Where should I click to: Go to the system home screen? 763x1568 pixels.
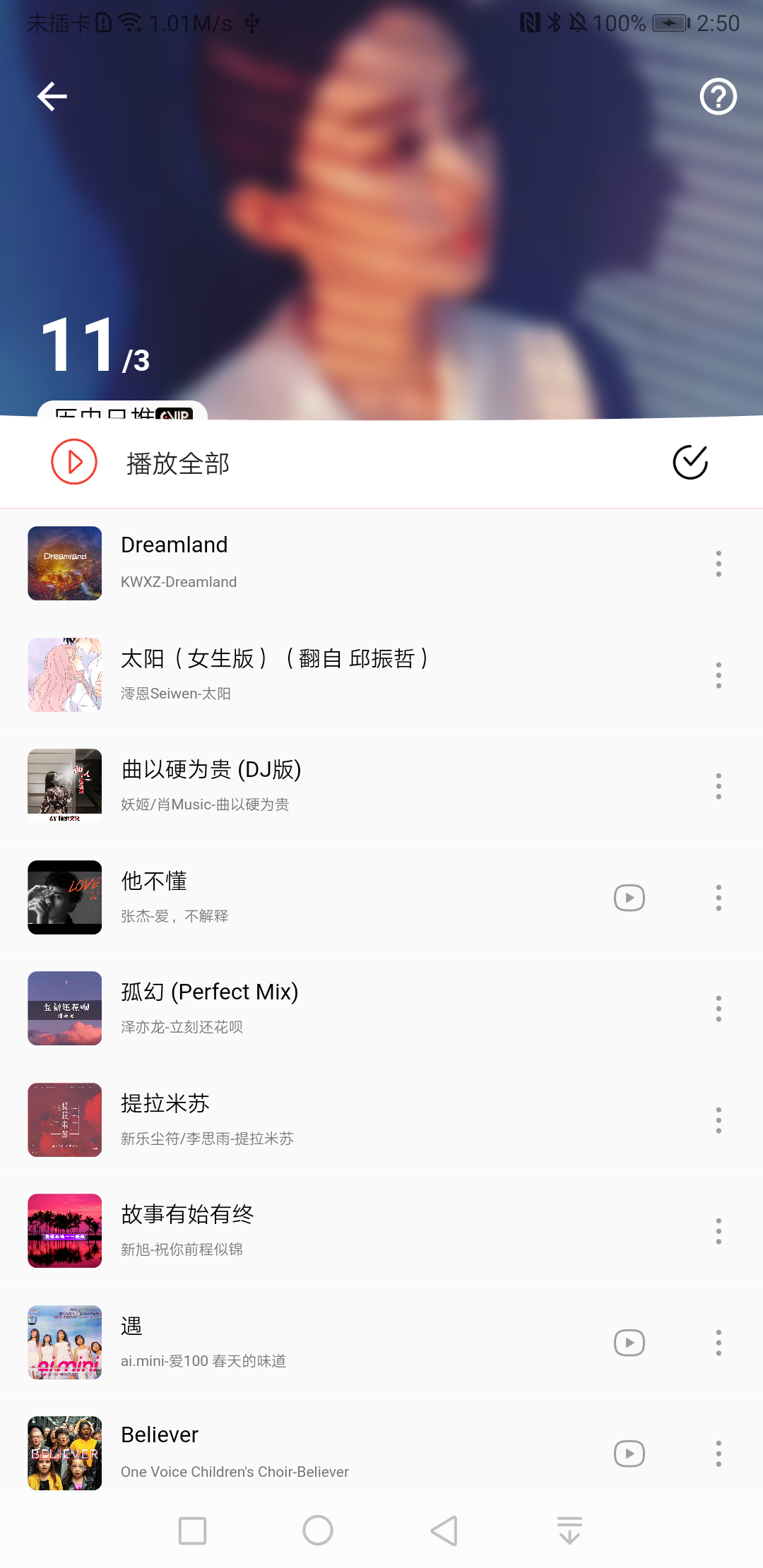click(318, 1531)
